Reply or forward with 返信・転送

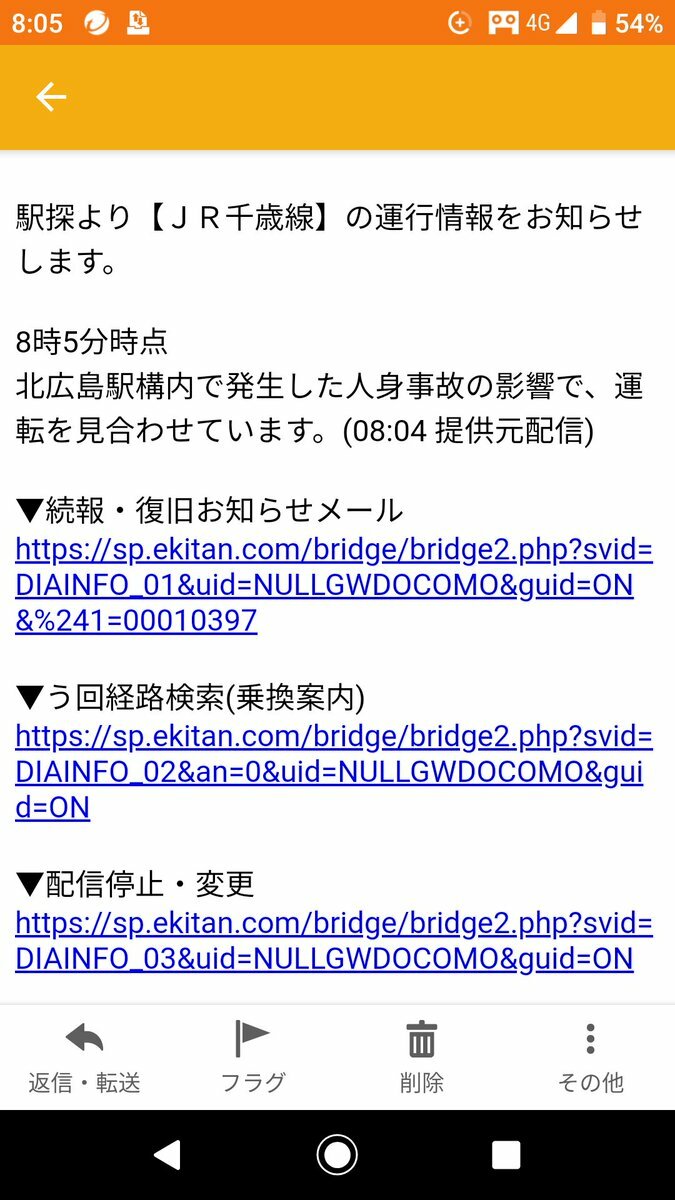[84, 1057]
